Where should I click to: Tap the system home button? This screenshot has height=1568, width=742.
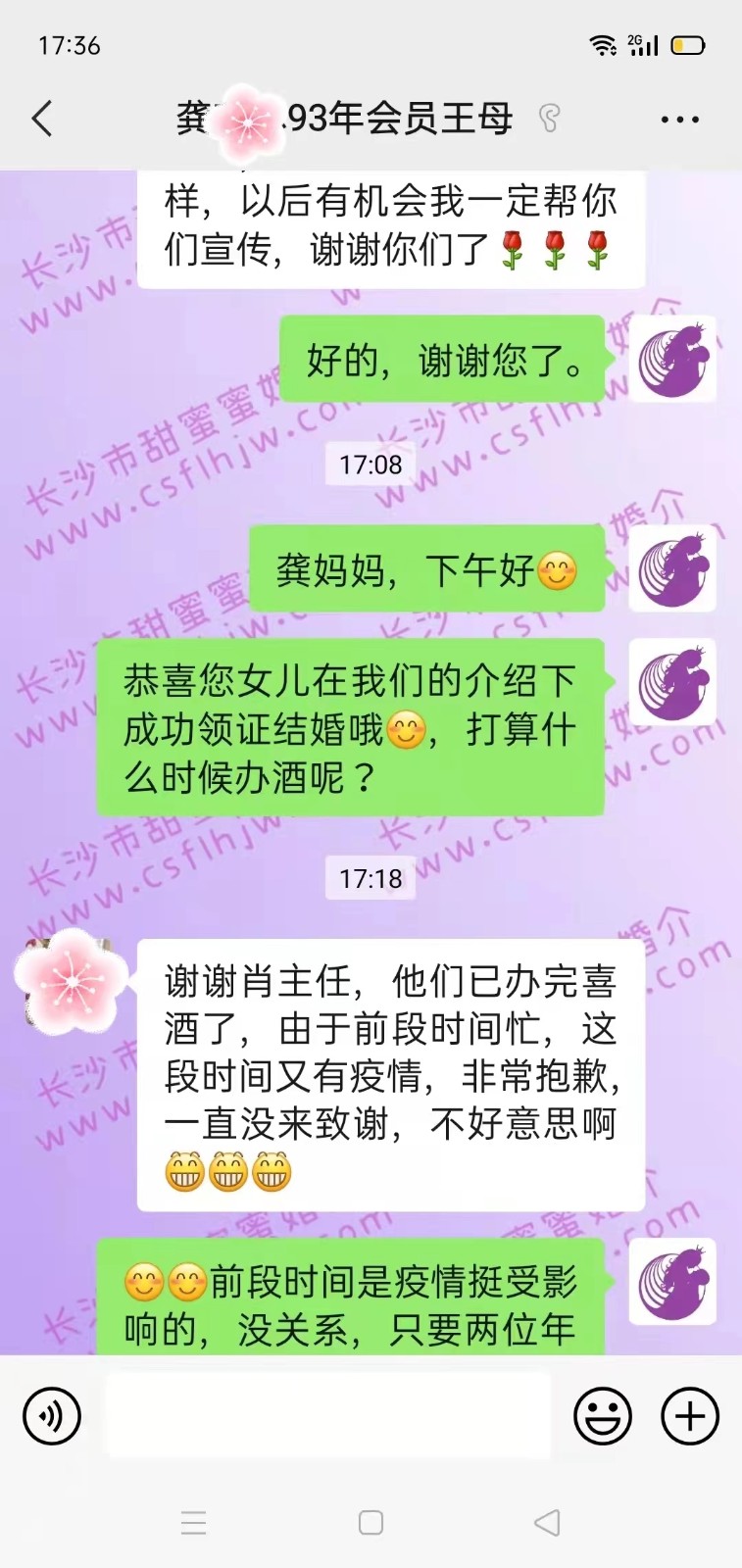(371, 1522)
